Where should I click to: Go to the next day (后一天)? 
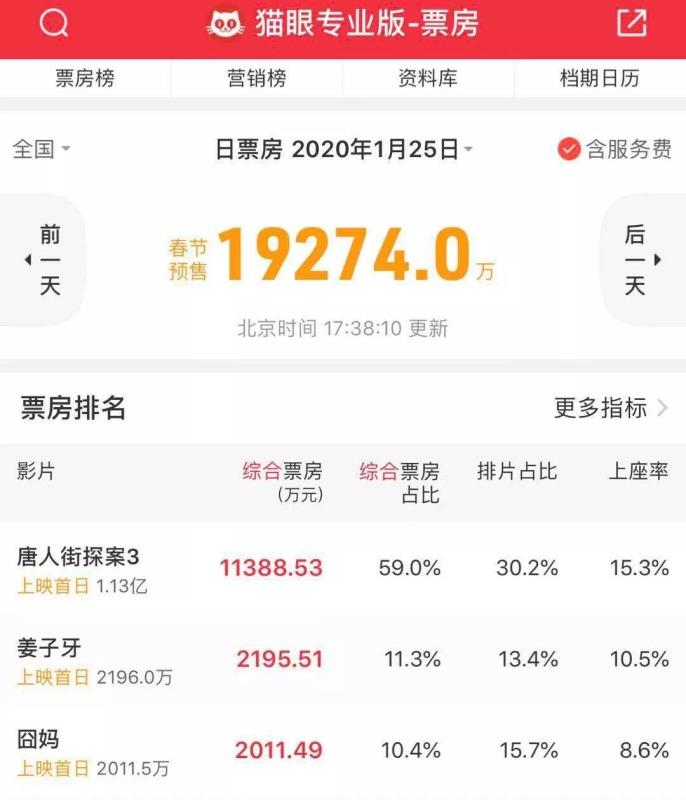[642, 260]
